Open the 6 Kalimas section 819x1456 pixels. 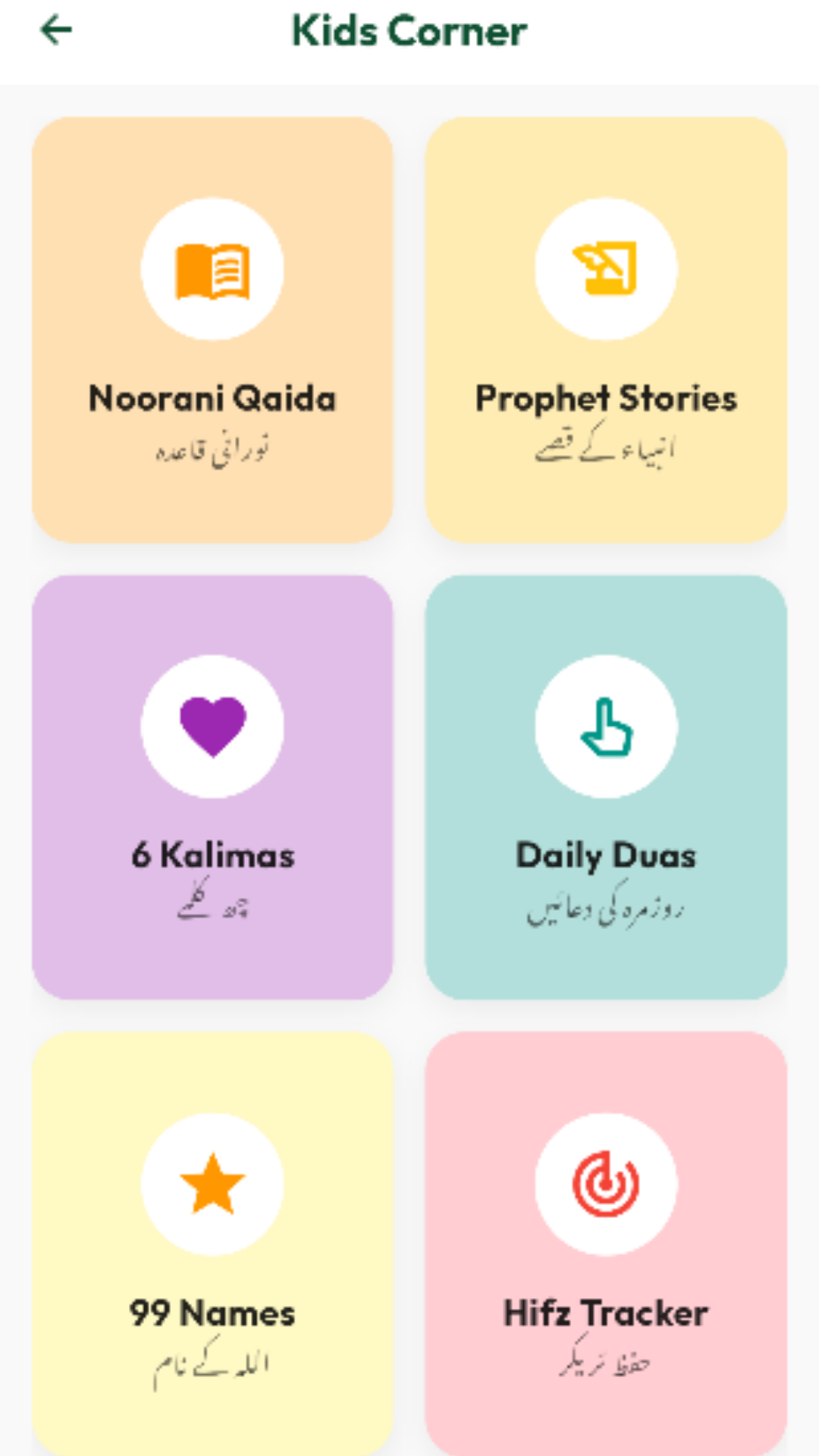pos(212,789)
